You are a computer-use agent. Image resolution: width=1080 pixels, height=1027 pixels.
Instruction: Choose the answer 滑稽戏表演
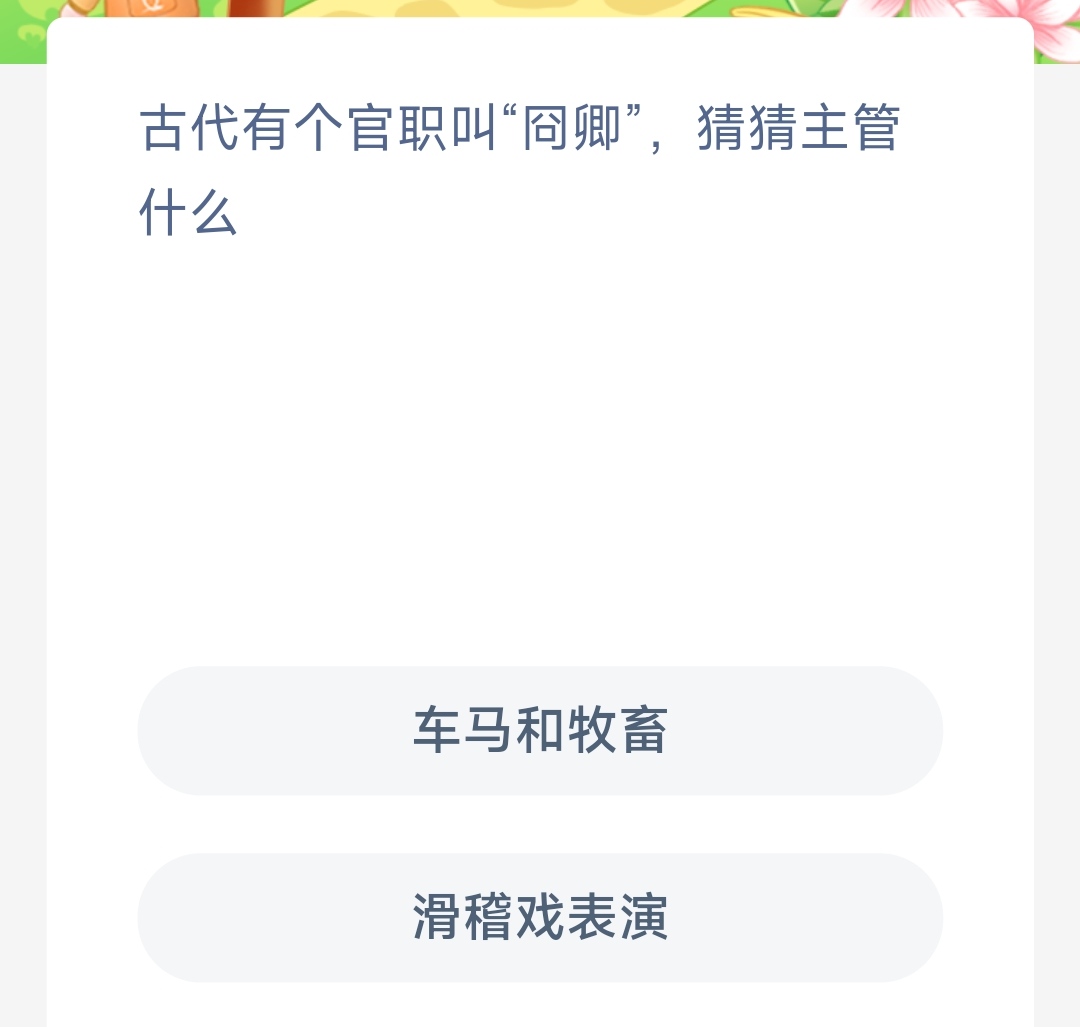pos(540,917)
